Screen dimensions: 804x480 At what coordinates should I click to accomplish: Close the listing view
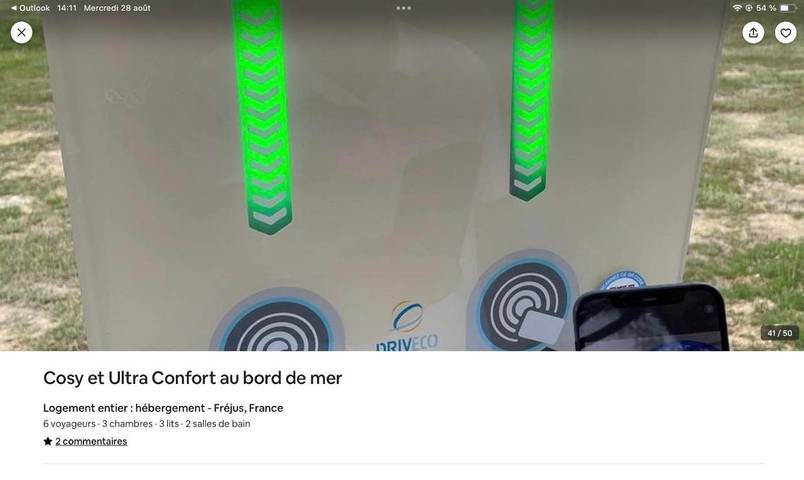(x=21, y=32)
